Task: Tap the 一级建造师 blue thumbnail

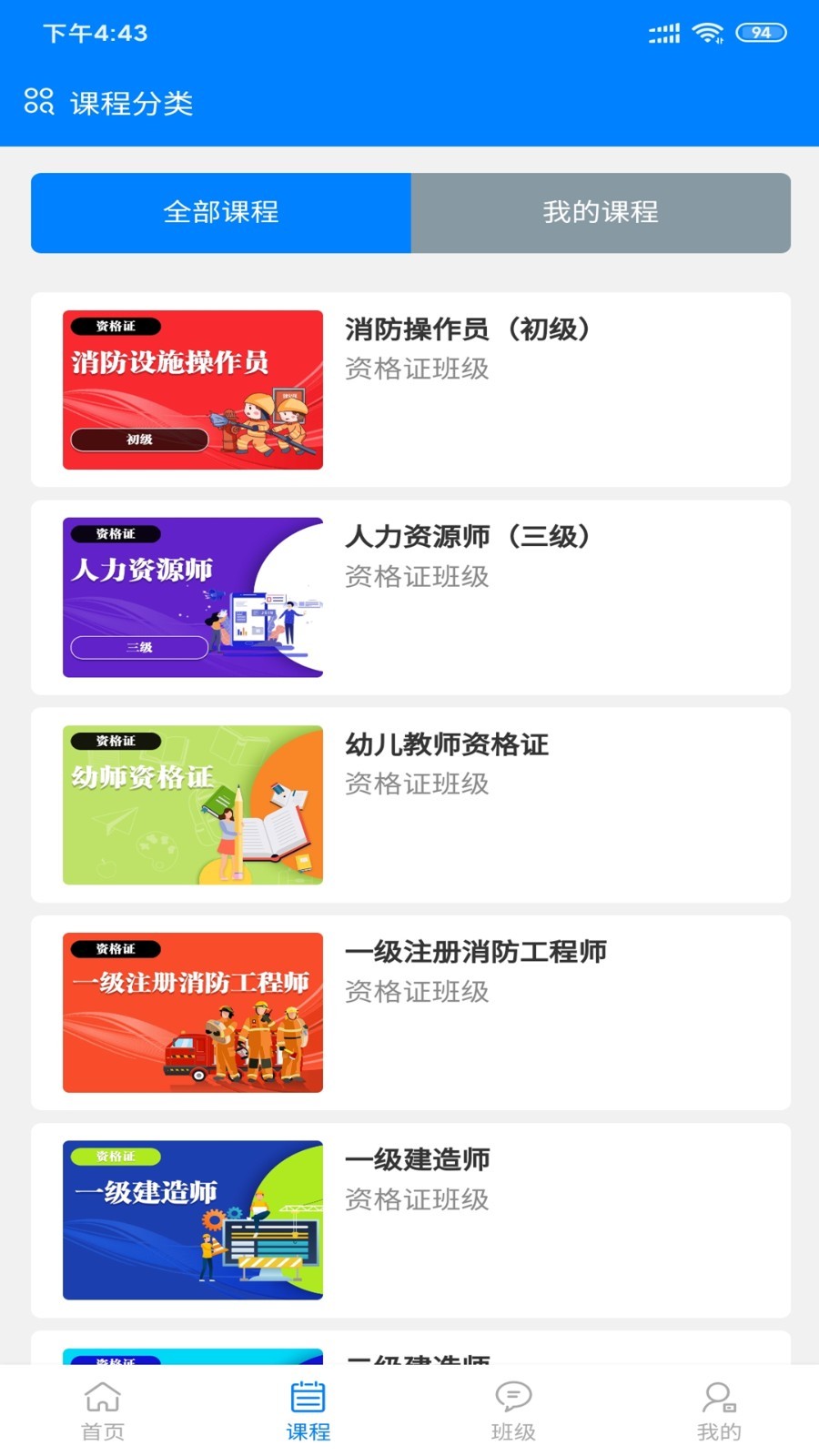Action: [191, 1221]
